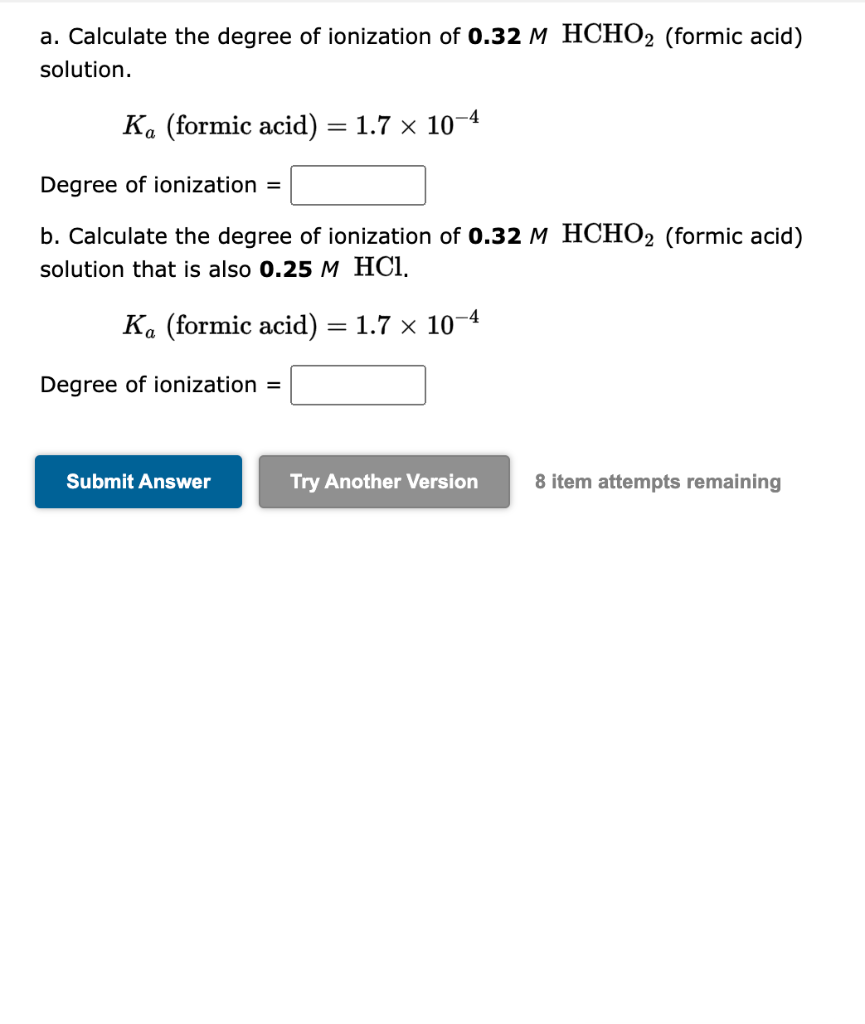This screenshot has height=1024, width=865.
Task: Click the 'Degree of ionization' label in part b
Action: click(x=150, y=385)
